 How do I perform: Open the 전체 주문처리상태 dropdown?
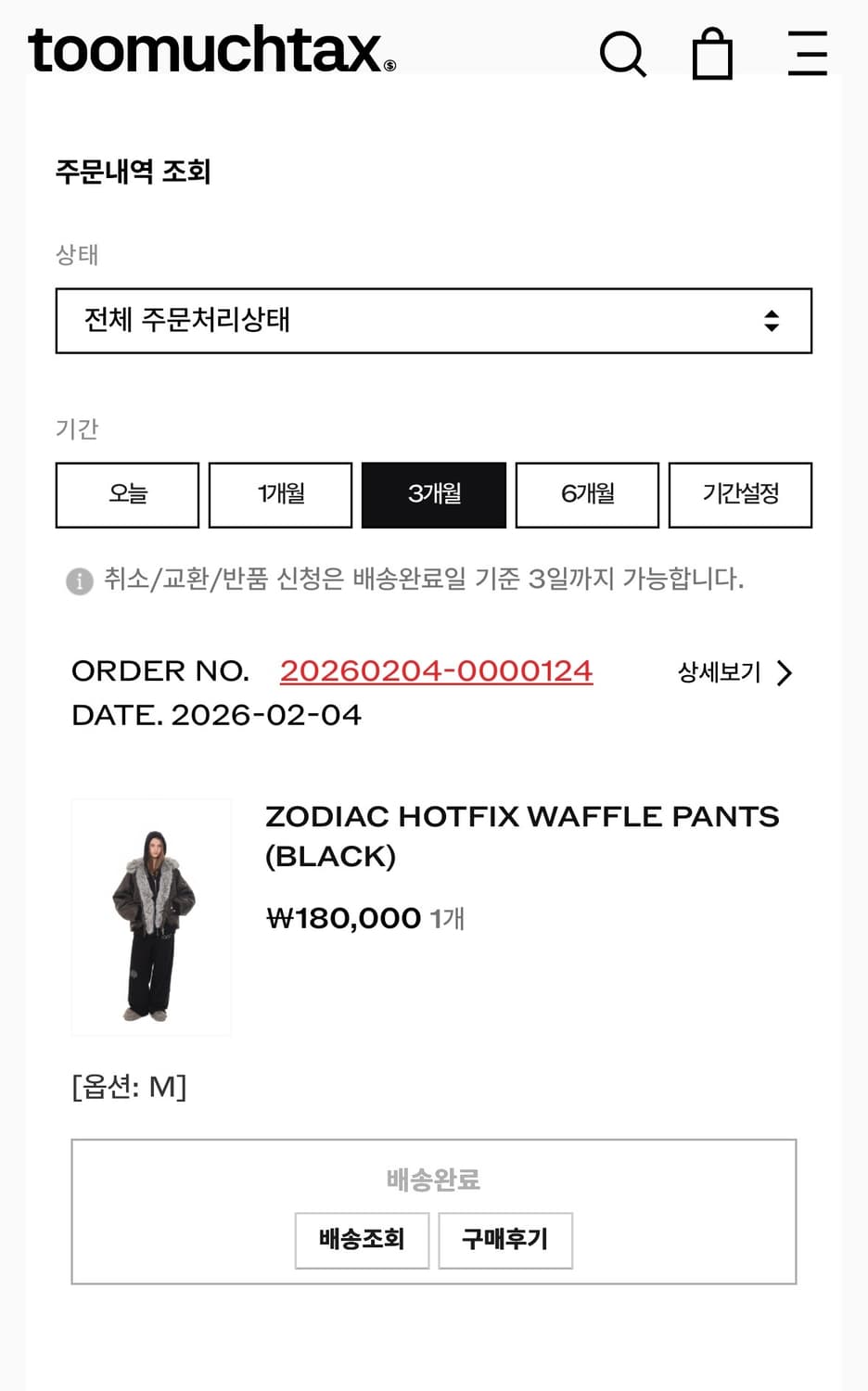[x=434, y=322]
